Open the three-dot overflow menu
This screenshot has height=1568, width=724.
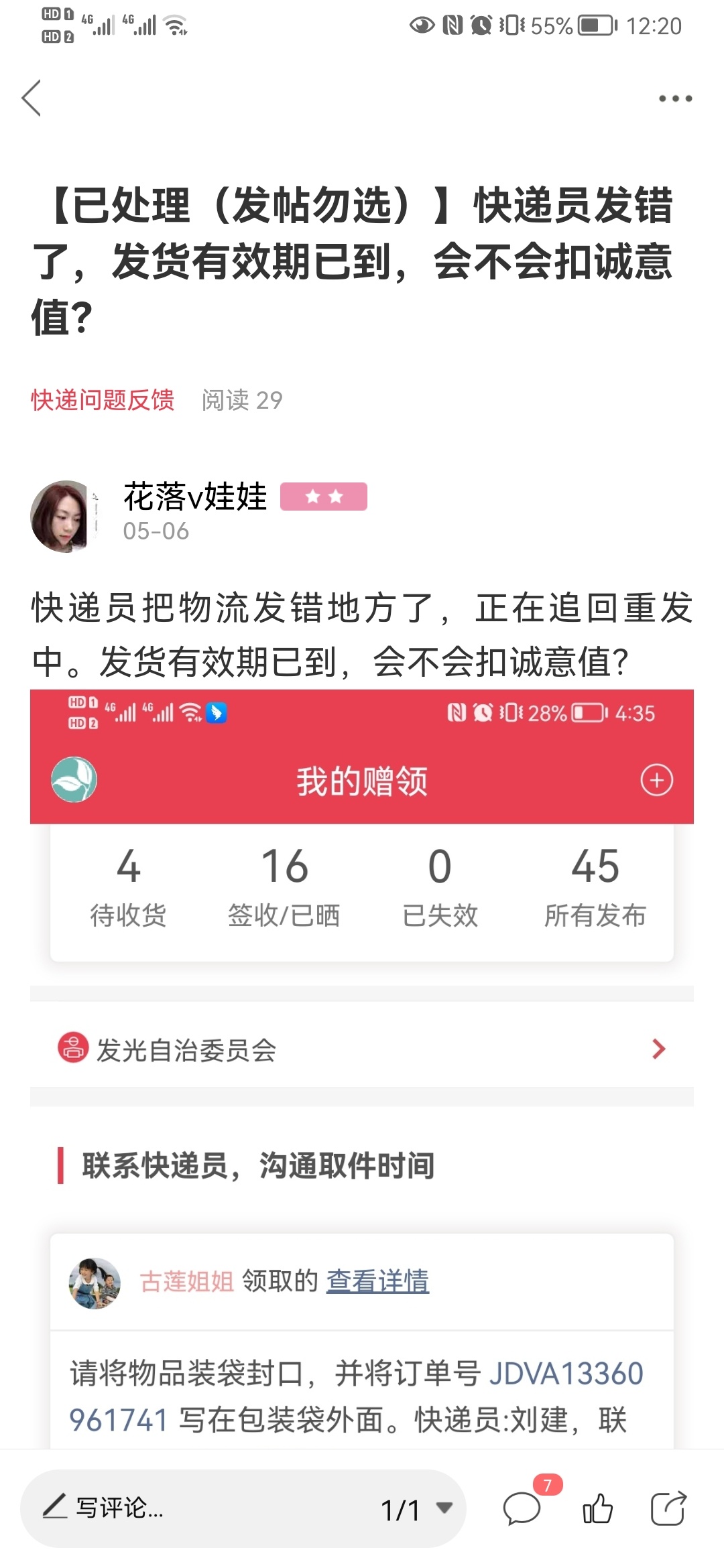[x=674, y=99]
